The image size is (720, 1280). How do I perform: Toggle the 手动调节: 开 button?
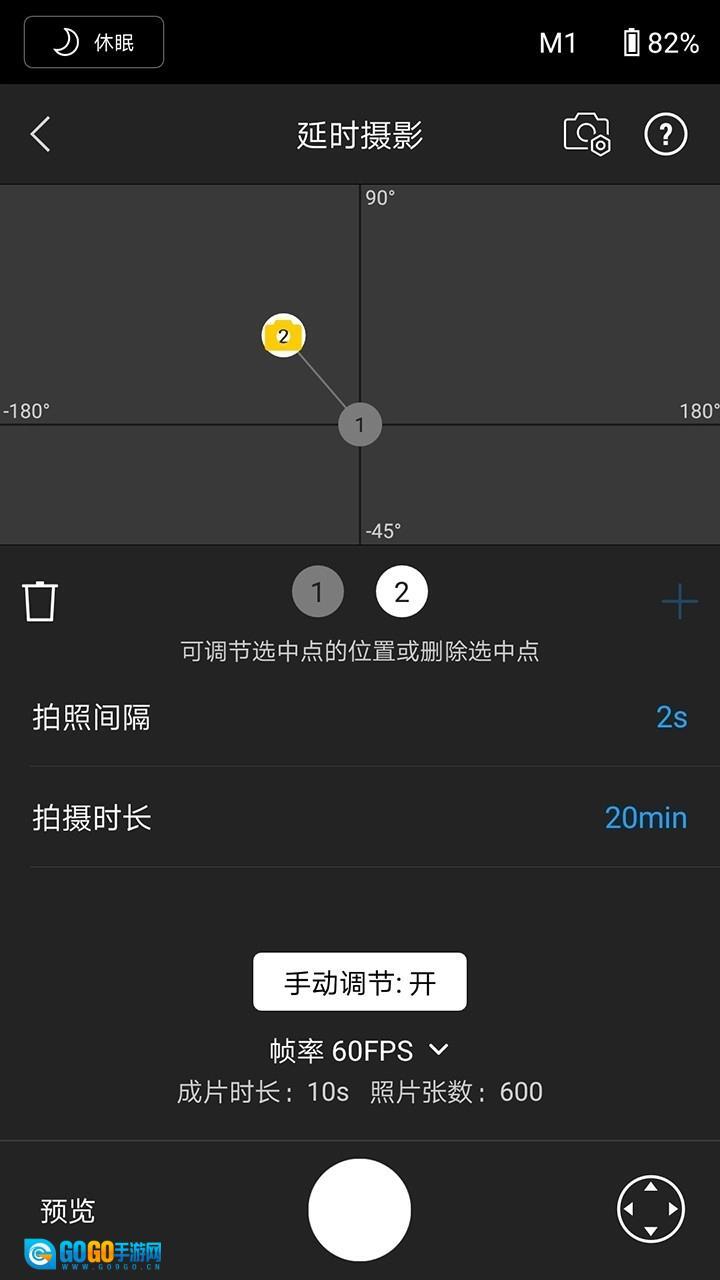click(360, 982)
